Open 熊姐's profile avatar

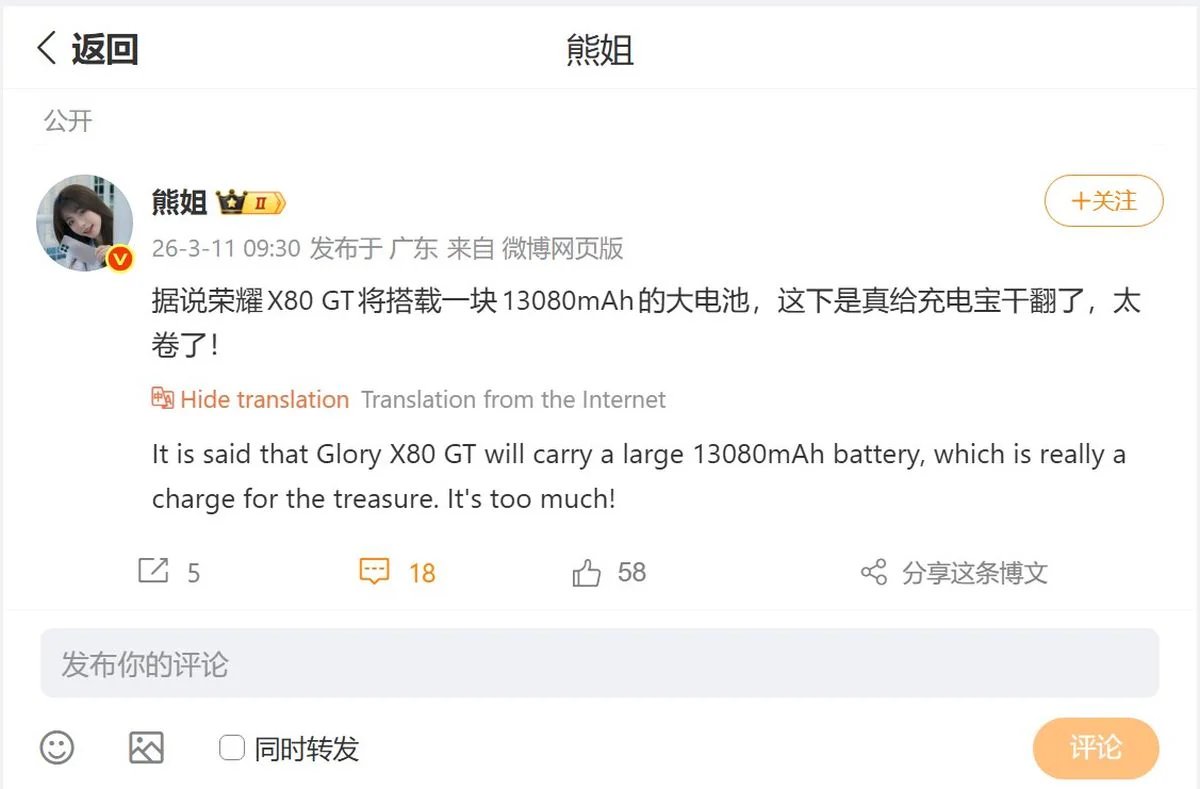(x=85, y=222)
